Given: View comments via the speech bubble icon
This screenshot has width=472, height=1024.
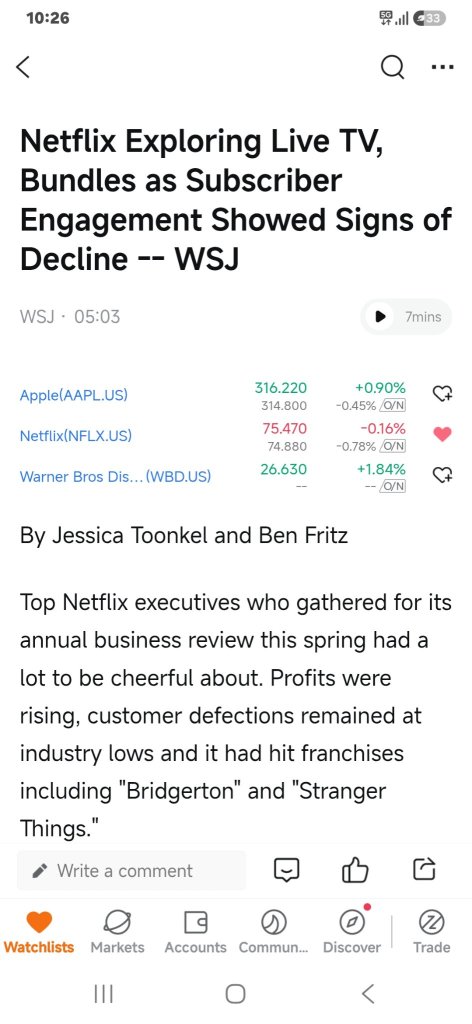Looking at the screenshot, I should pos(286,870).
